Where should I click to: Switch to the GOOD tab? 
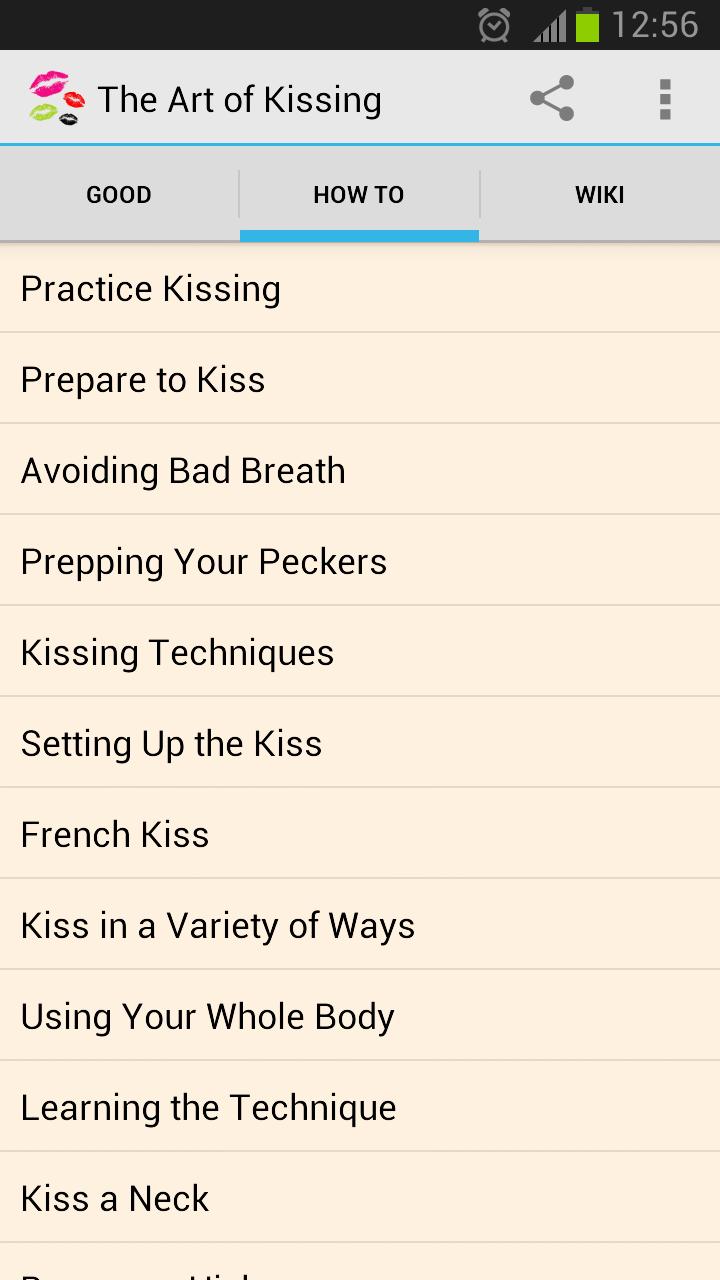pos(118,194)
